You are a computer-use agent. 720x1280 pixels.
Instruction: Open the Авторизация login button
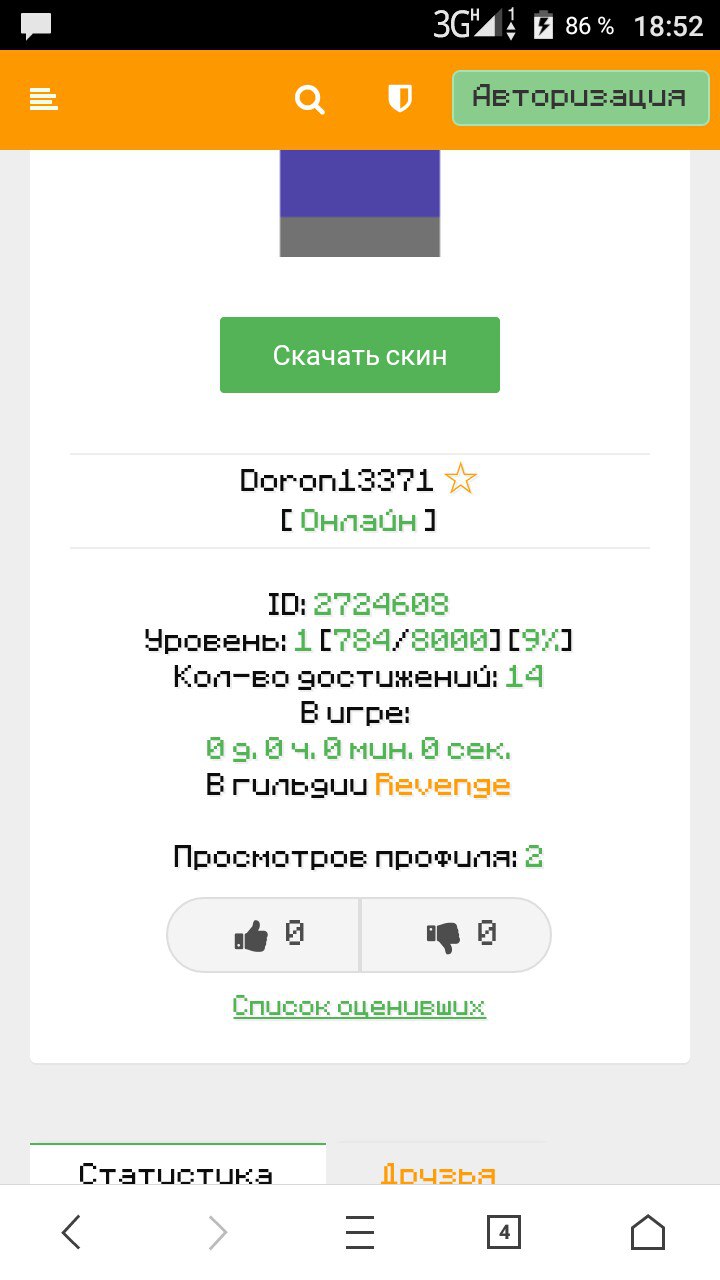580,97
